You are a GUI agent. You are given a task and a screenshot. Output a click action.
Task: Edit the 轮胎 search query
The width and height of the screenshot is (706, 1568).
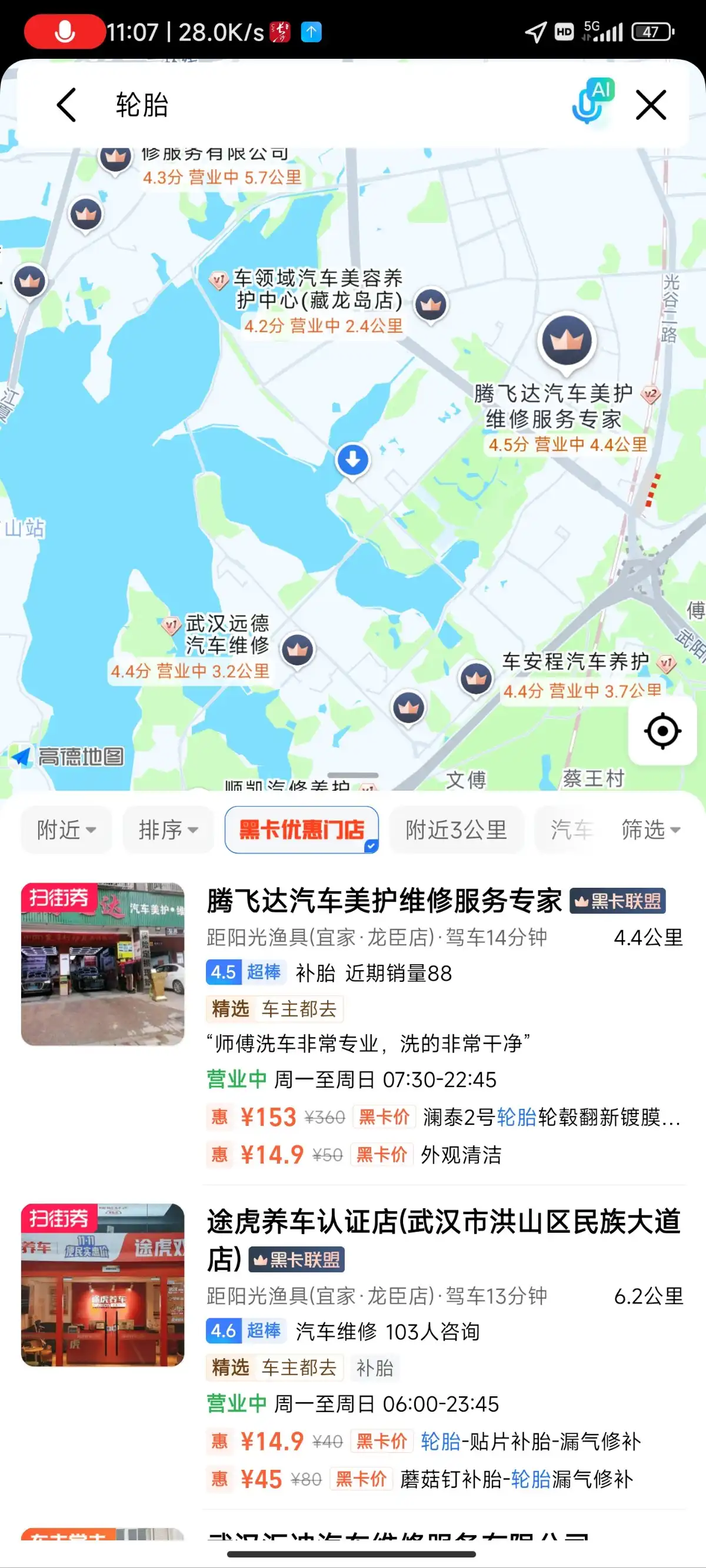[x=305, y=105]
